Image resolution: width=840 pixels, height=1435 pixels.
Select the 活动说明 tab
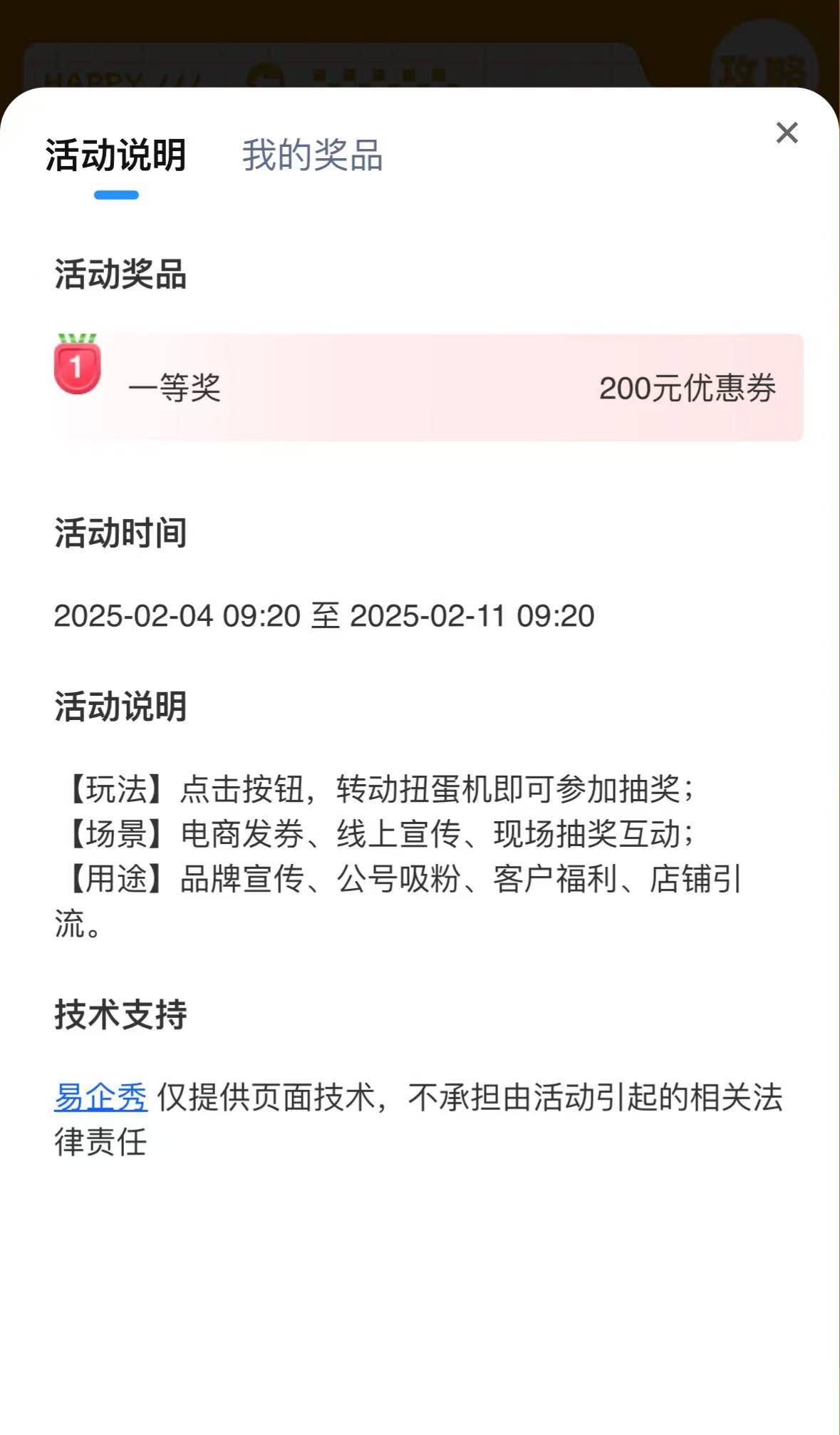pyautogui.click(x=115, y=155)
